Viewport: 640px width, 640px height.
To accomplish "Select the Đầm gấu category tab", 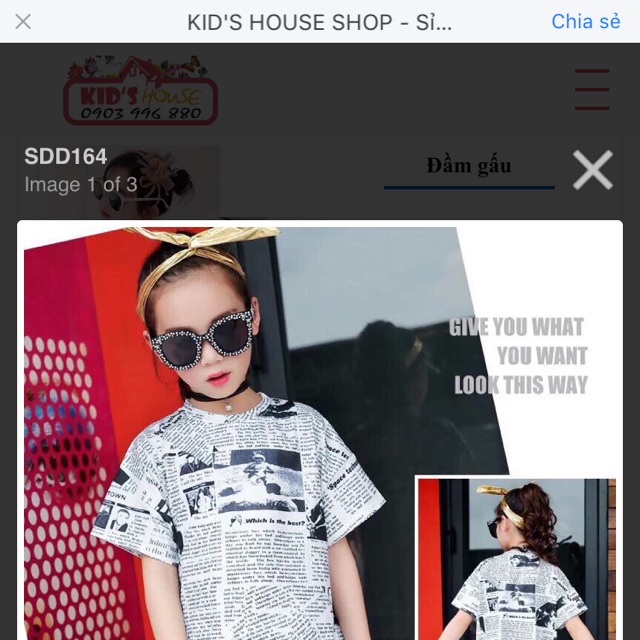I will [x=468, y=166].
